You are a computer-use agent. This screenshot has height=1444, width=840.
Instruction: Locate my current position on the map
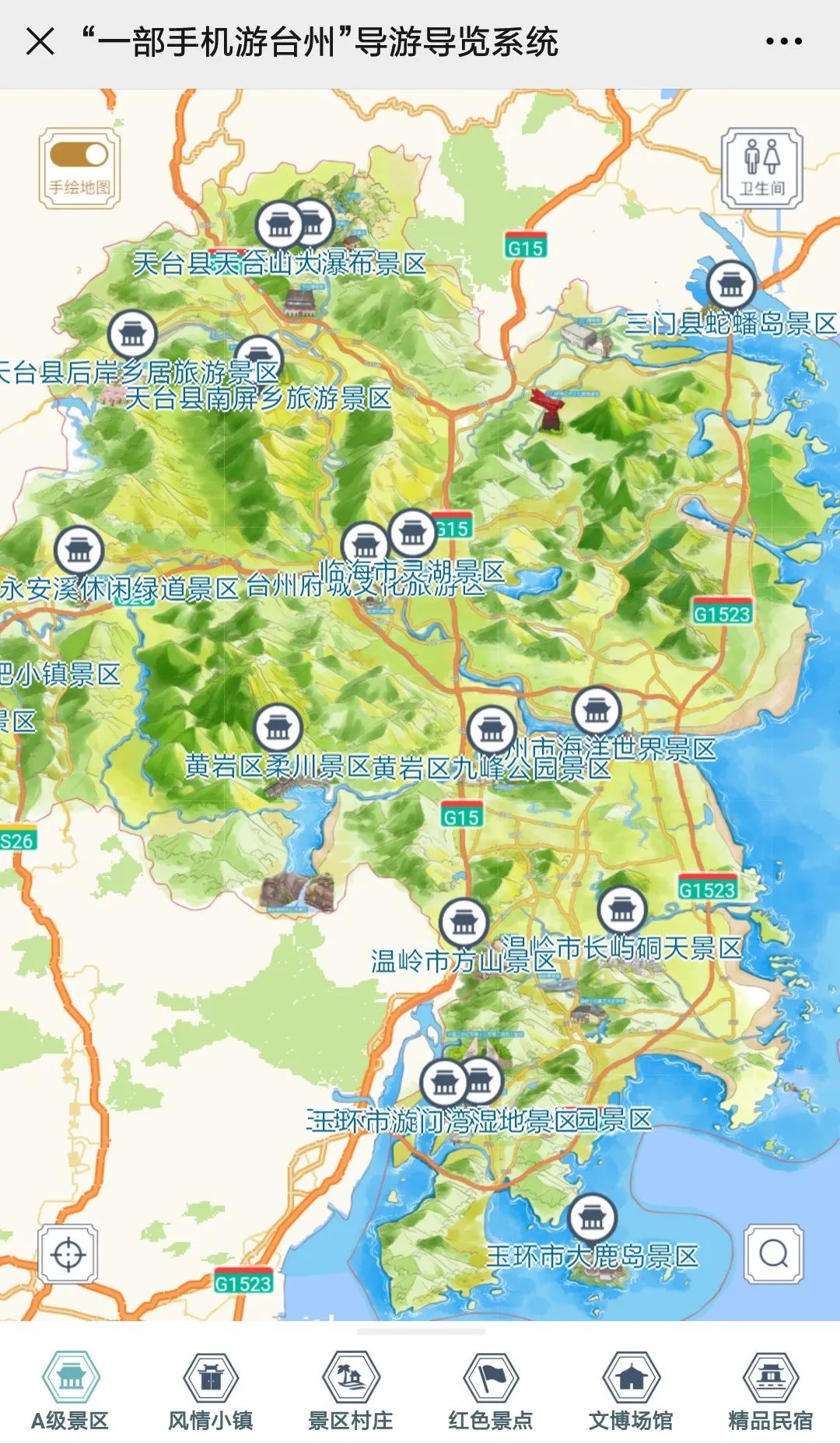tap(68, 1253)
